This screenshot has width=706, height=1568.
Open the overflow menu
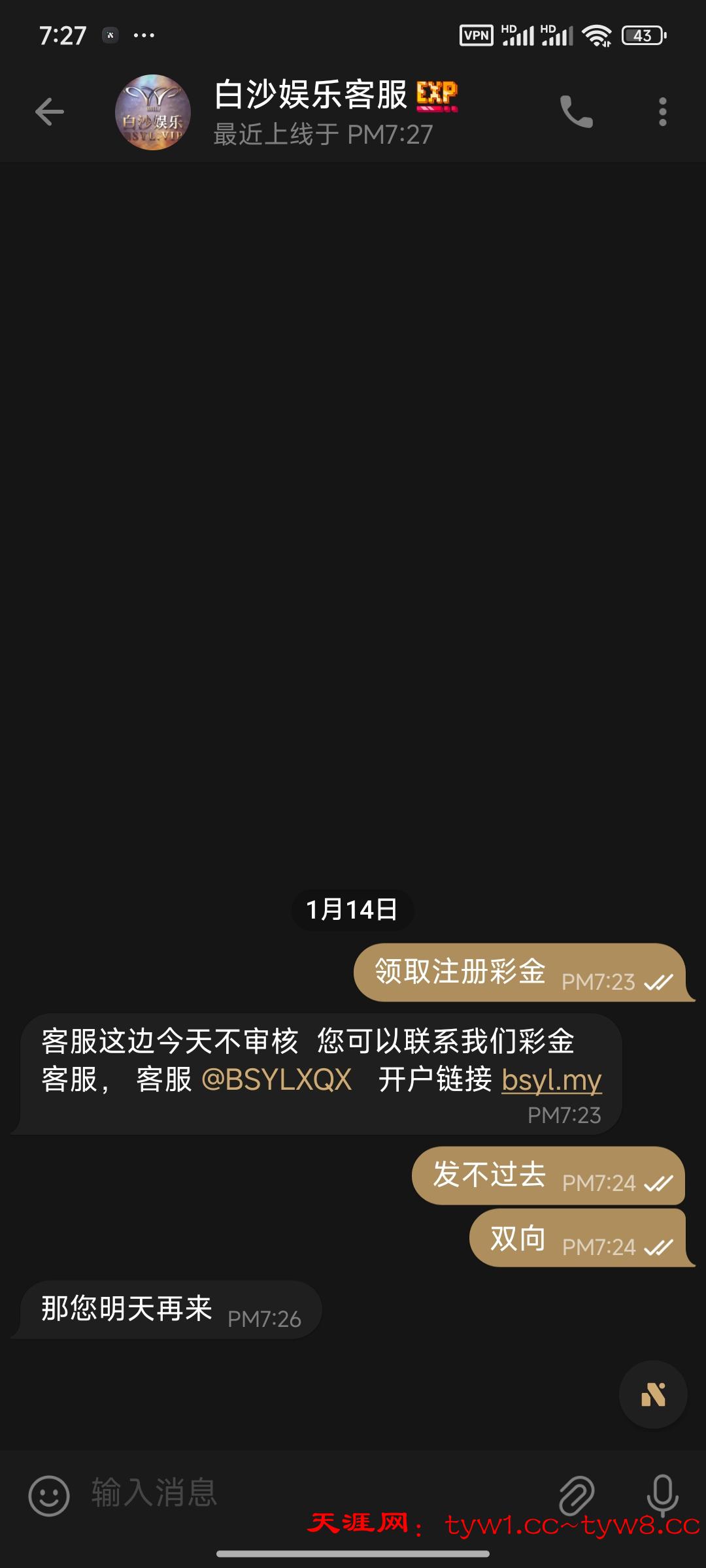point(662,112)
